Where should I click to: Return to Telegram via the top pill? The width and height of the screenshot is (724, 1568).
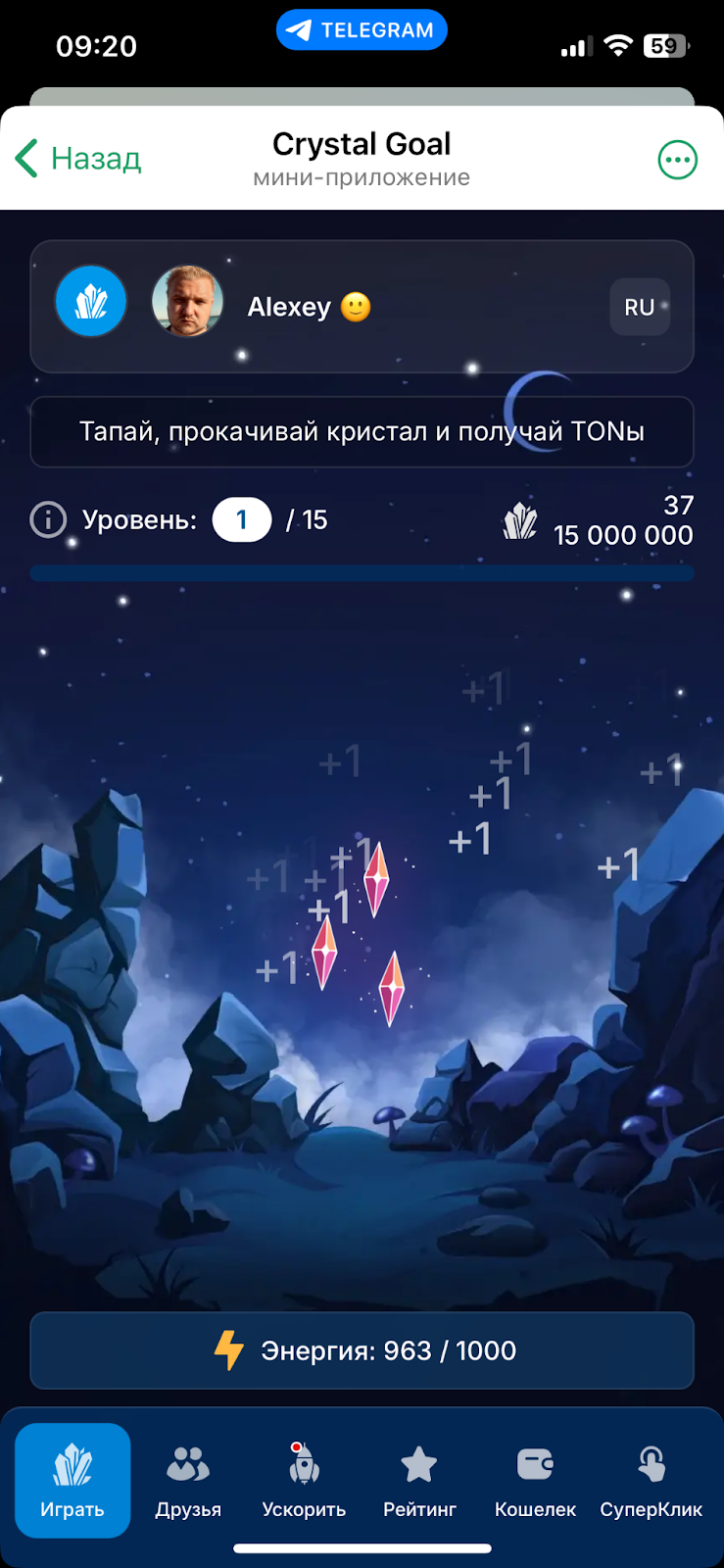tap(362, 30)
